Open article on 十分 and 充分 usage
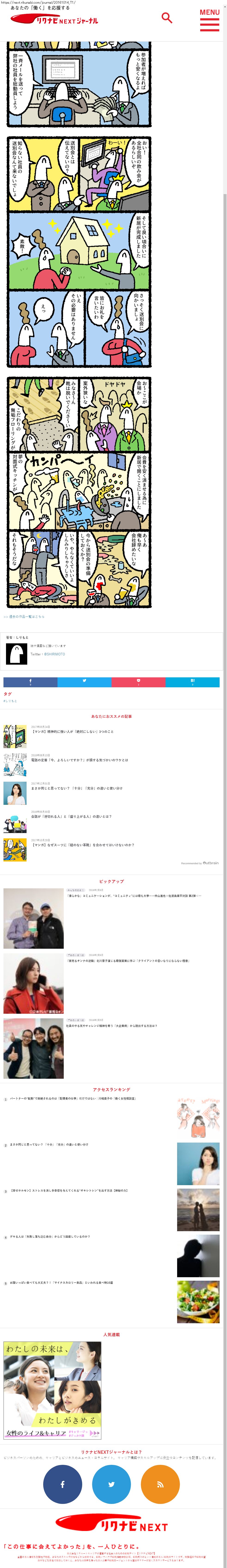Screen dimensions: 227x1568 tap(76, 788)
